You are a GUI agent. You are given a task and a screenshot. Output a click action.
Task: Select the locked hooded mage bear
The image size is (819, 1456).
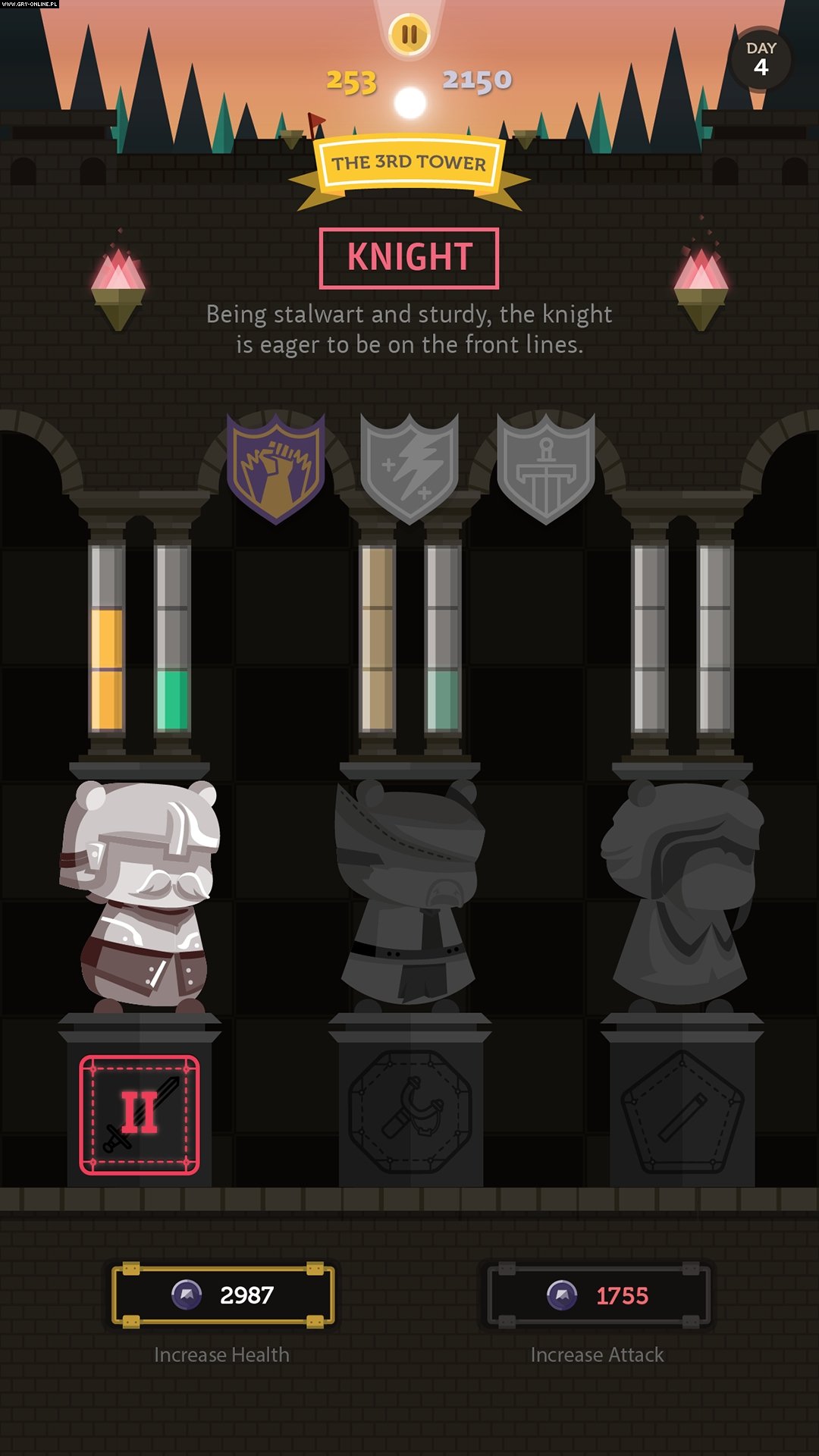tap(681, 895)
